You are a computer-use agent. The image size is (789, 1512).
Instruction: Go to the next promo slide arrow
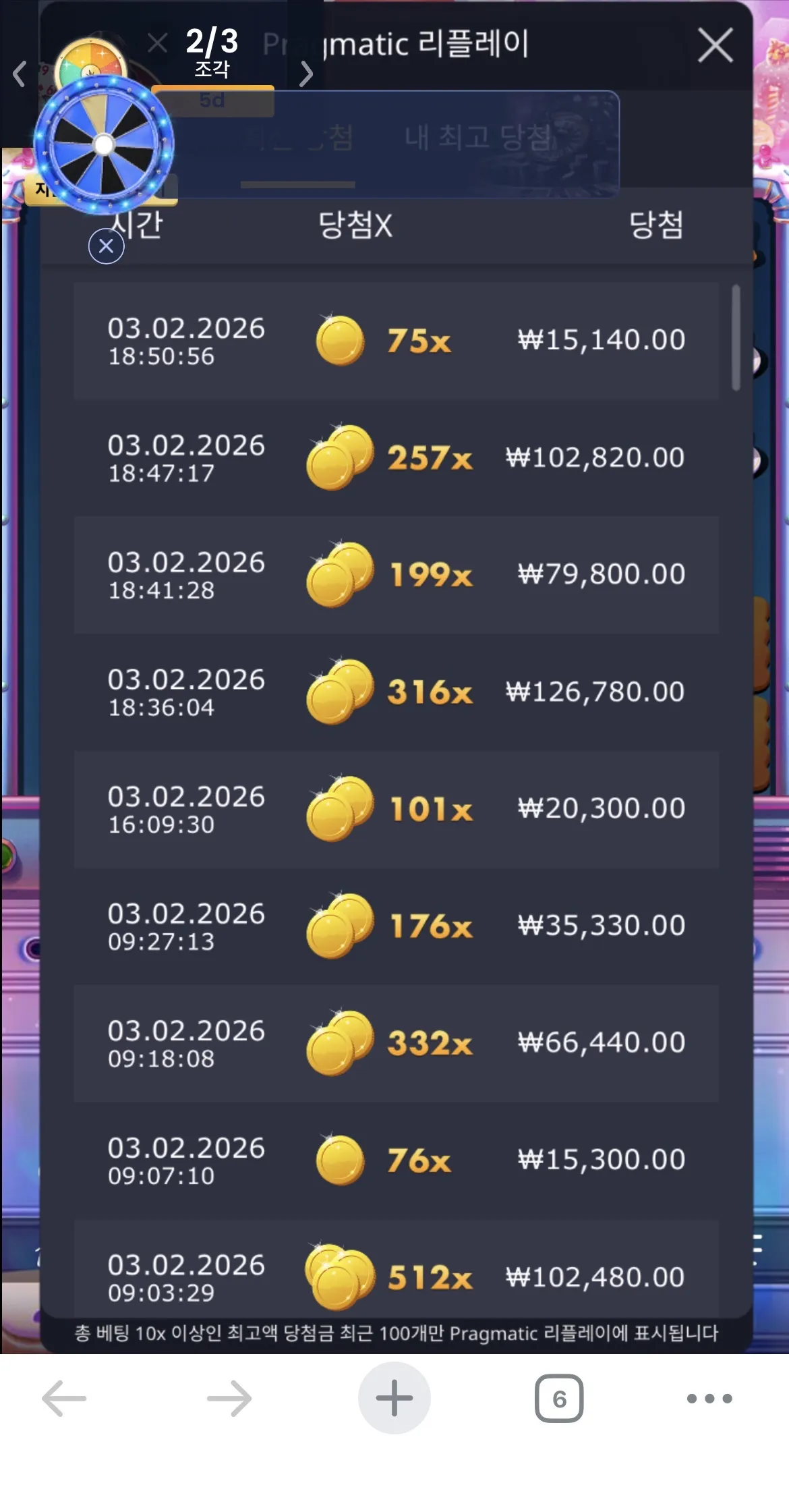306,74
